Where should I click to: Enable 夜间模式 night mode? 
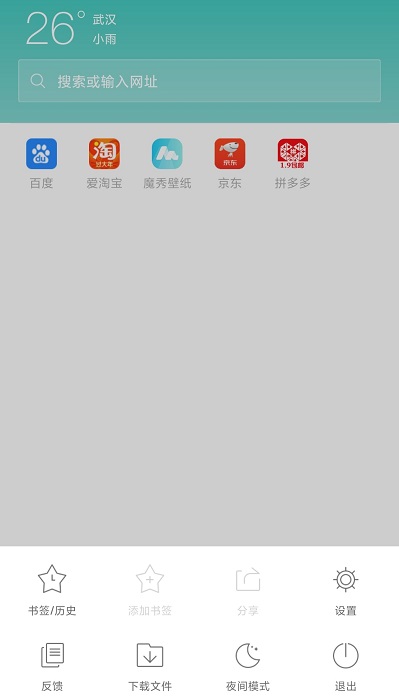coord(248,667)
